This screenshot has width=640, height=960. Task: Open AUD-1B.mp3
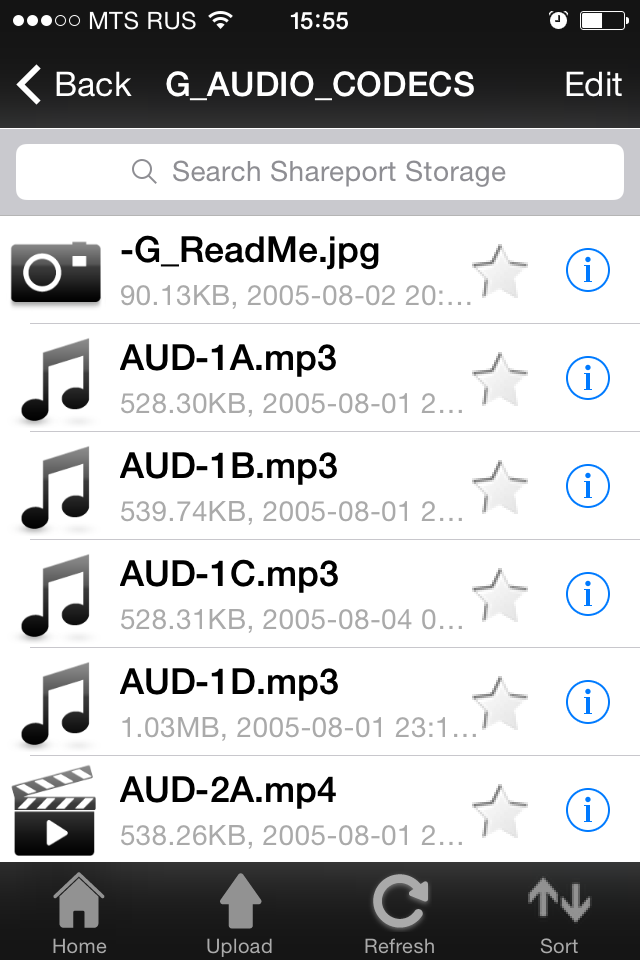pyautogui.click(x=250, y=485)
